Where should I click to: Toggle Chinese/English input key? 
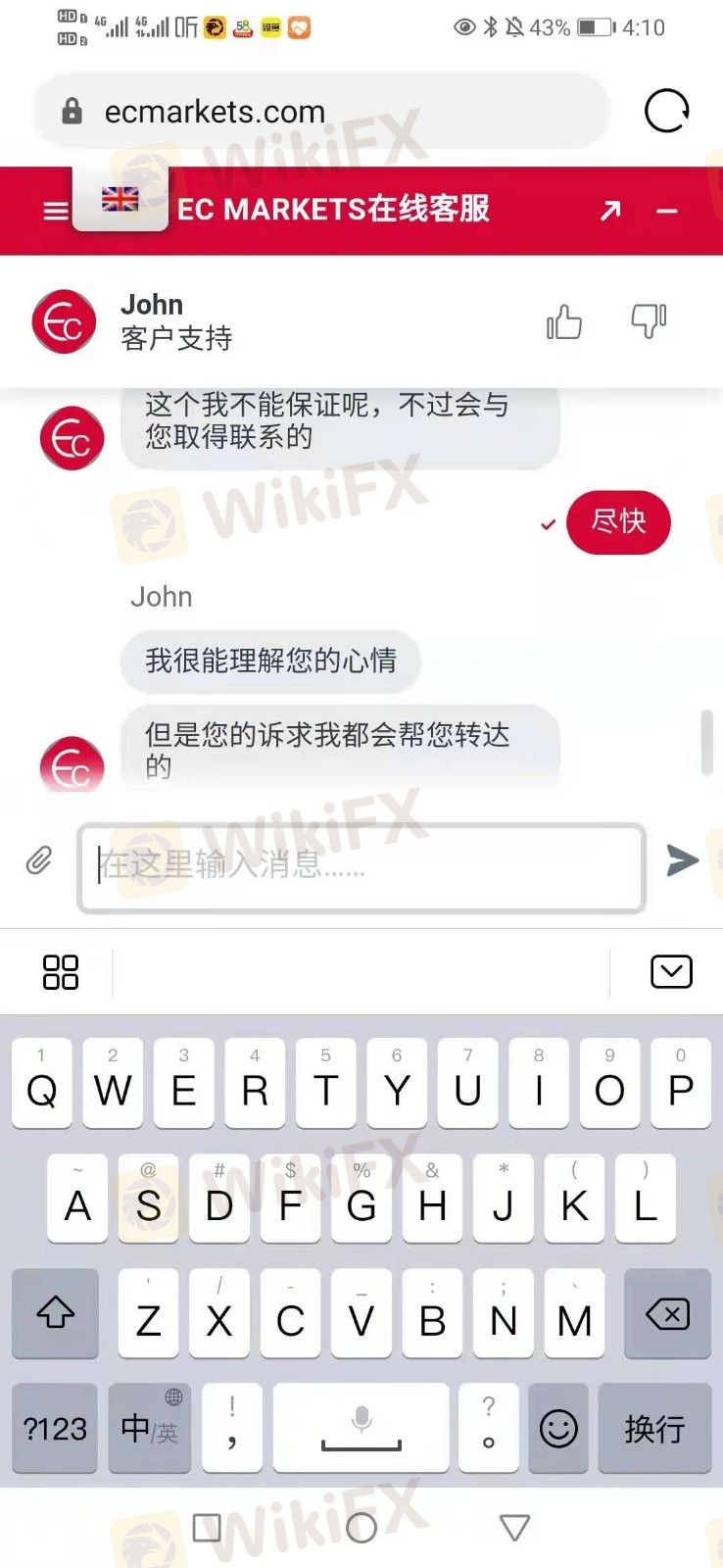pos(149,1429)
